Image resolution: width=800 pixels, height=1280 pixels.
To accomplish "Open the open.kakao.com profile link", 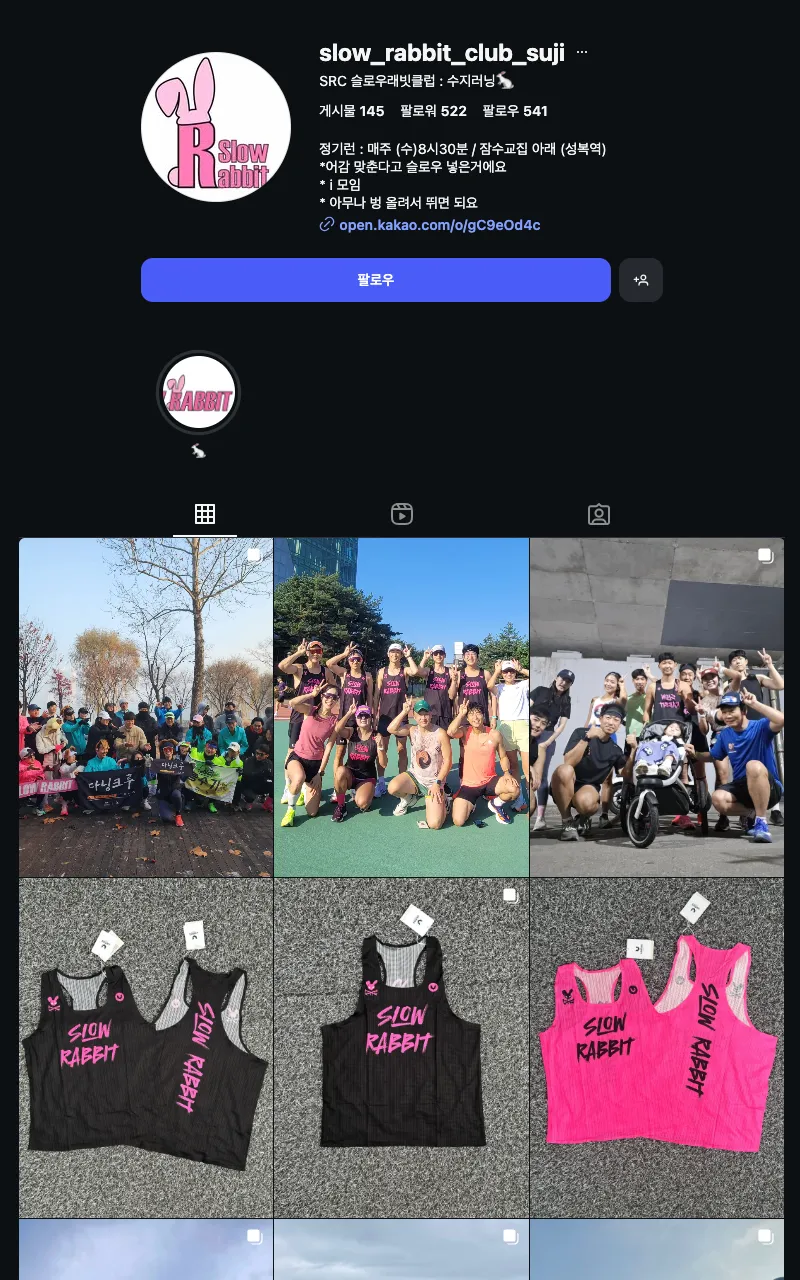I will (x=439, y=225).
